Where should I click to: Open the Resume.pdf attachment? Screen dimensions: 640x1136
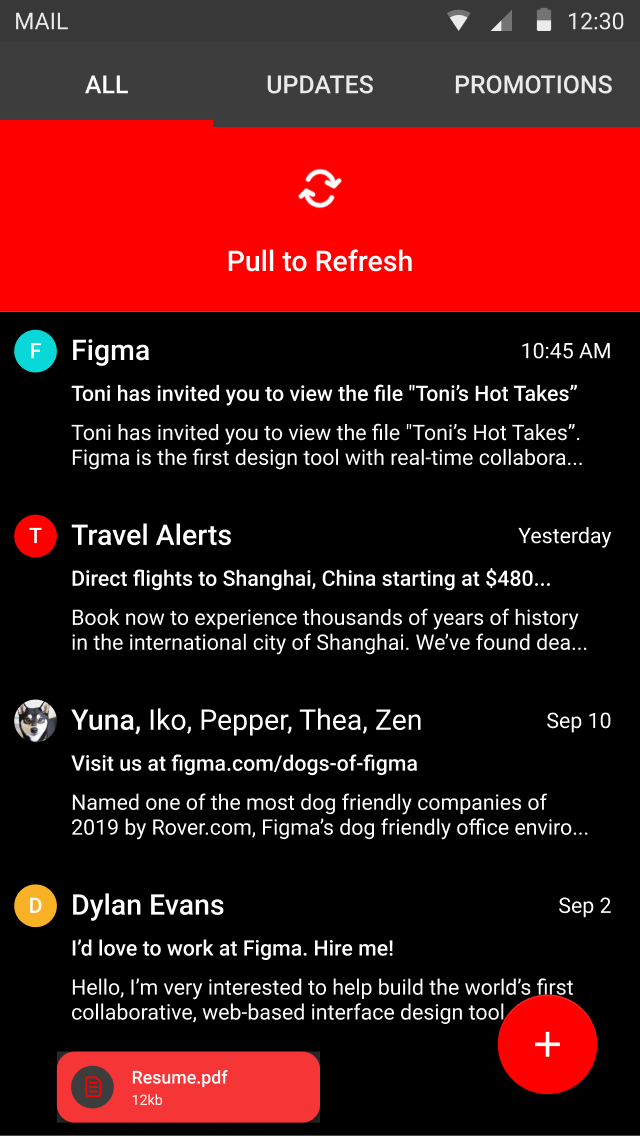click(188, 1087)
